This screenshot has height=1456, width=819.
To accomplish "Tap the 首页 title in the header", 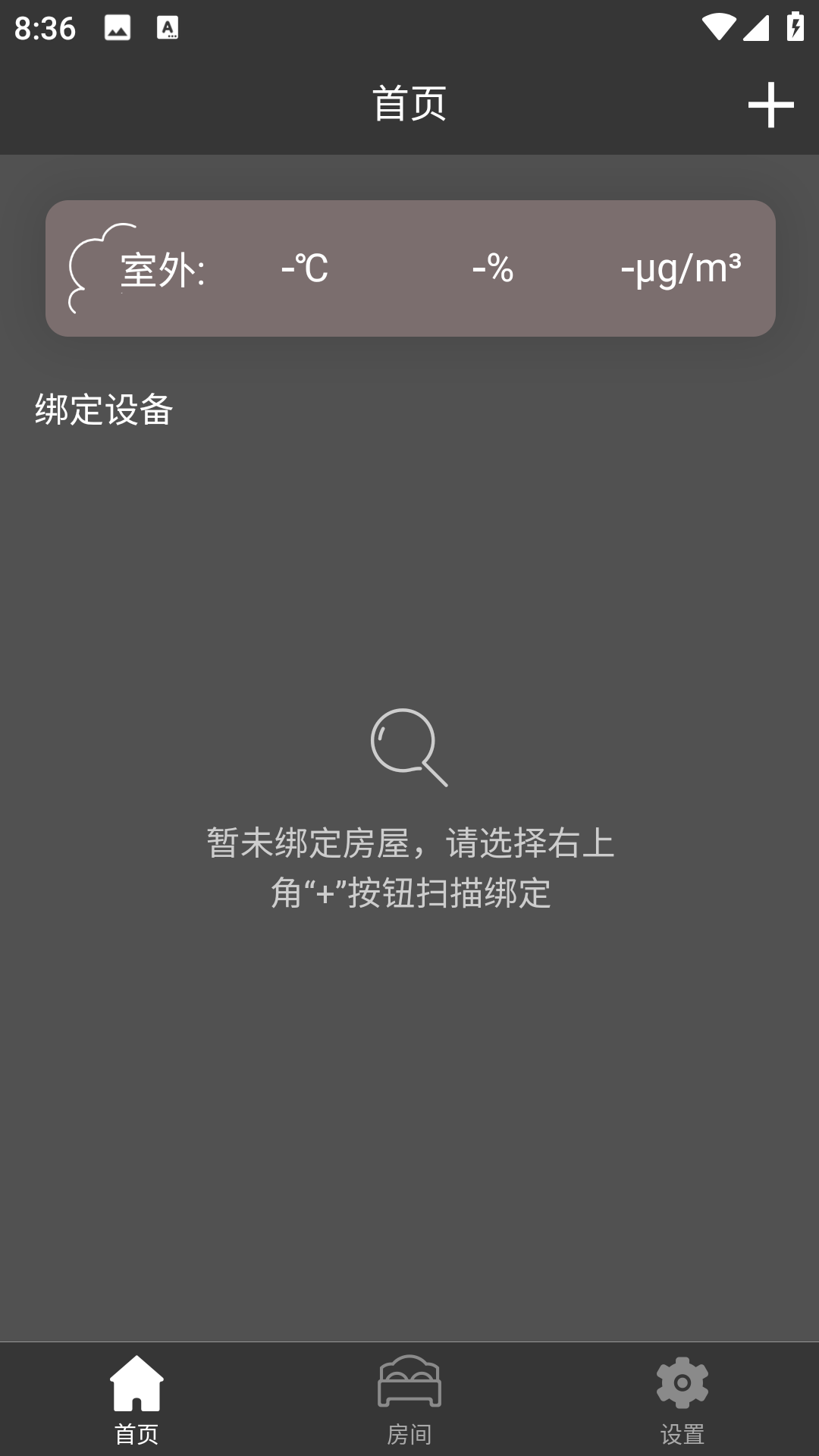I will [x=409, y=105].
